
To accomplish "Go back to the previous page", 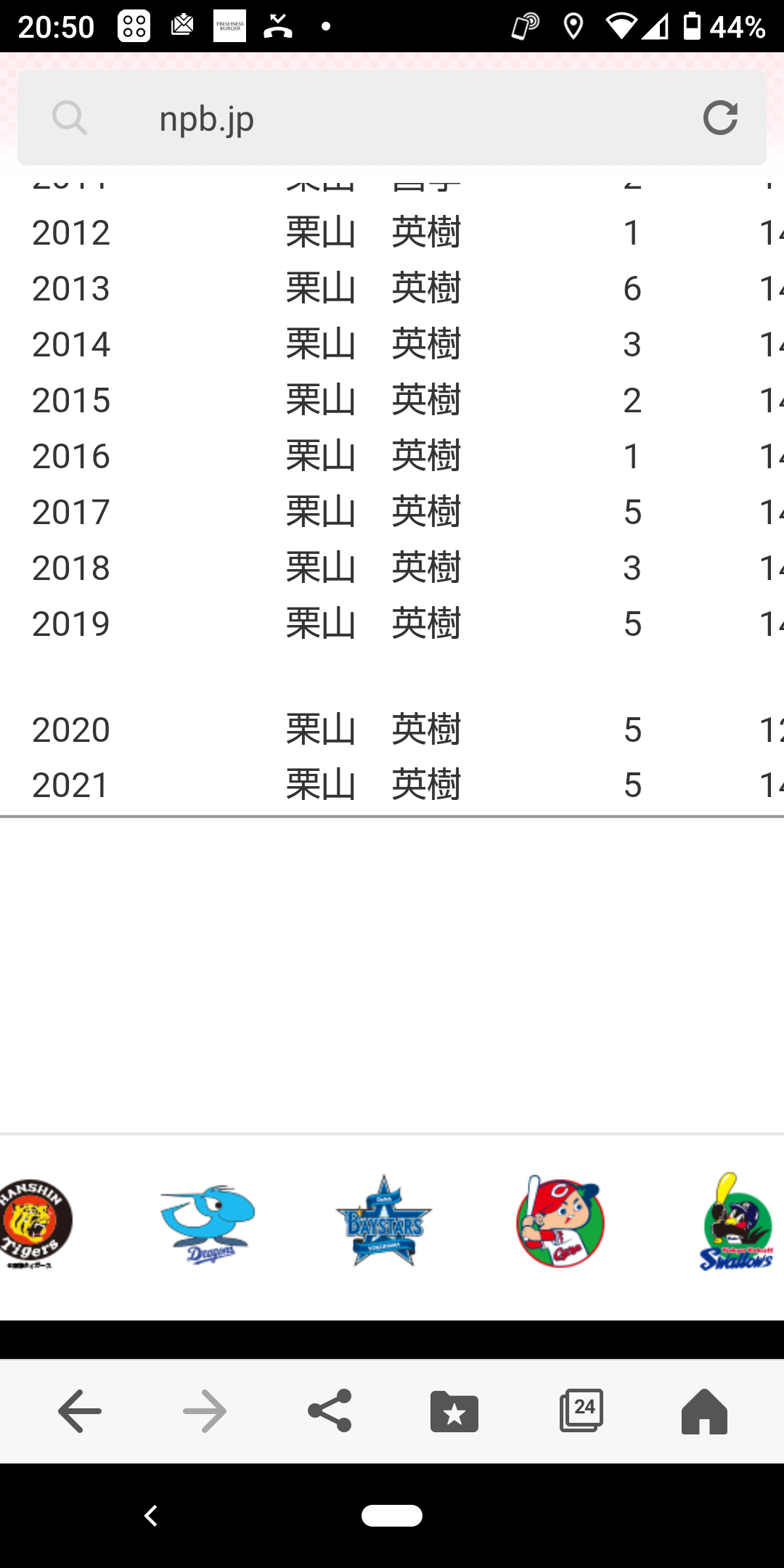I will [x=80, y=1411].
